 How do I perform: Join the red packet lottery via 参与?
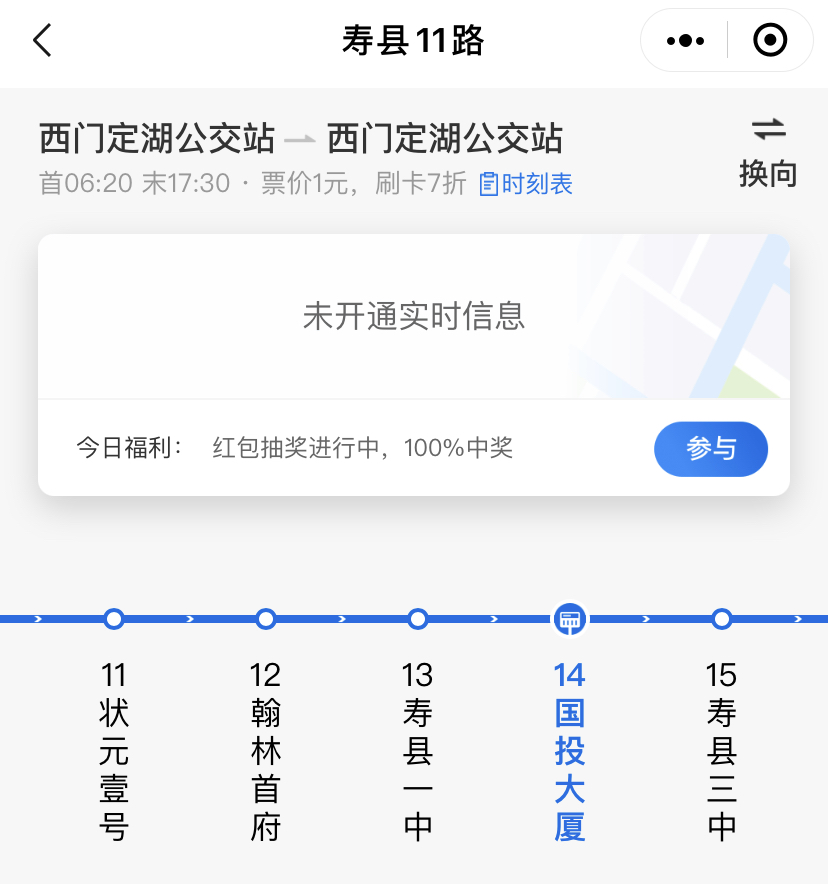[710, 449]
